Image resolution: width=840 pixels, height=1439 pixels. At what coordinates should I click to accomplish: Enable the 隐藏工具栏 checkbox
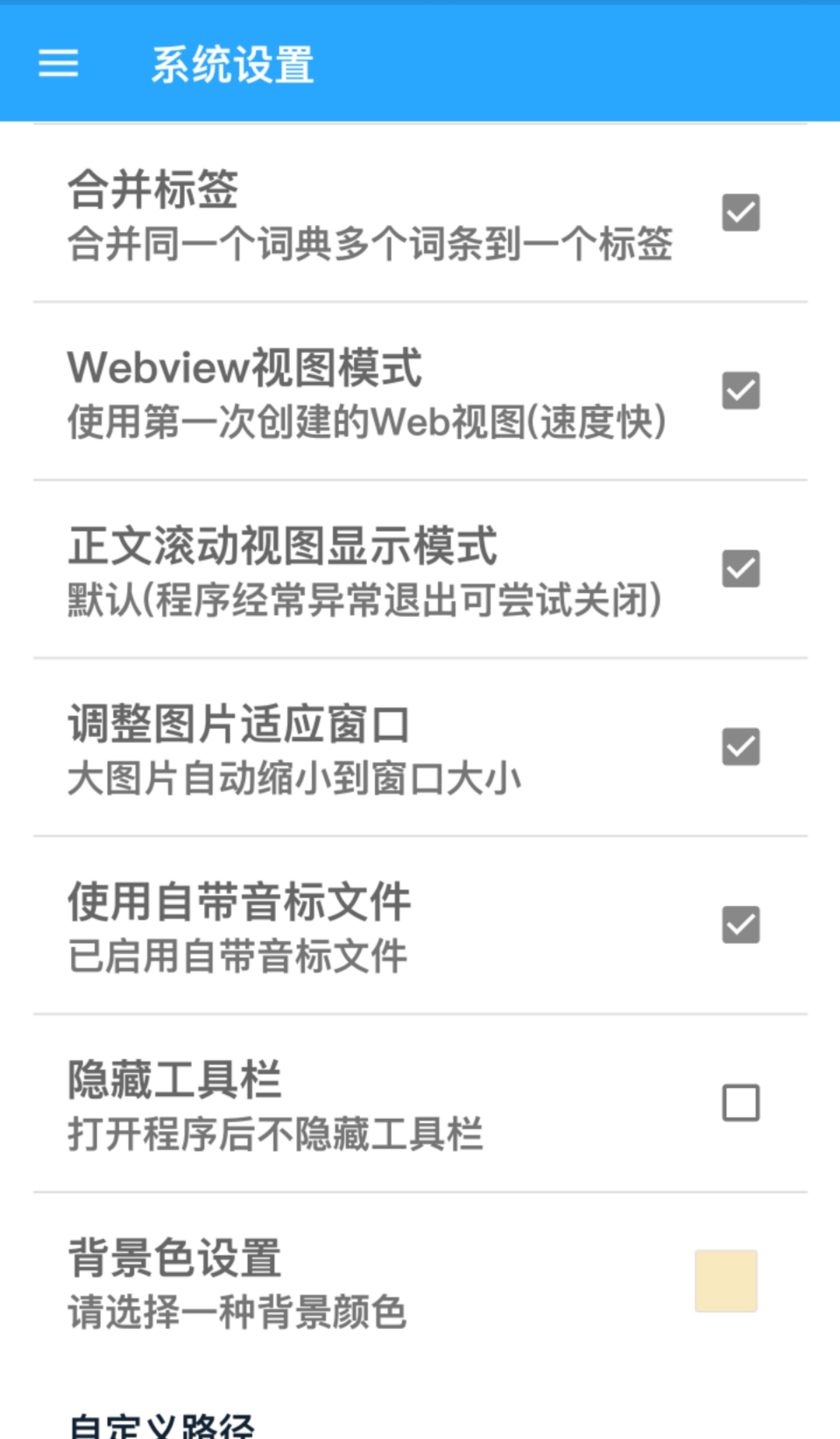pos(741,1103)
